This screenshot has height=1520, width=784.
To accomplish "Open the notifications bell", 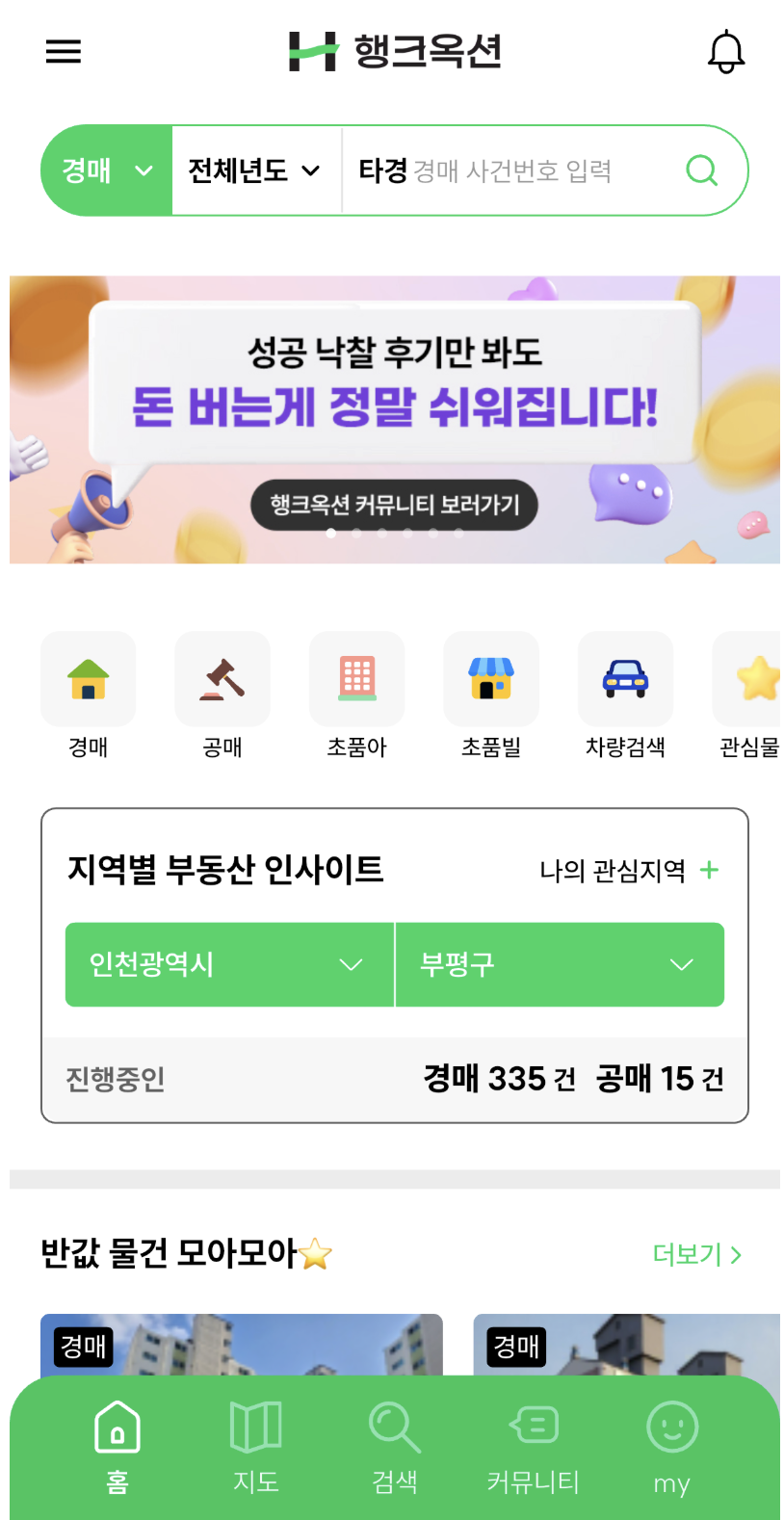I will click(726, 51).
